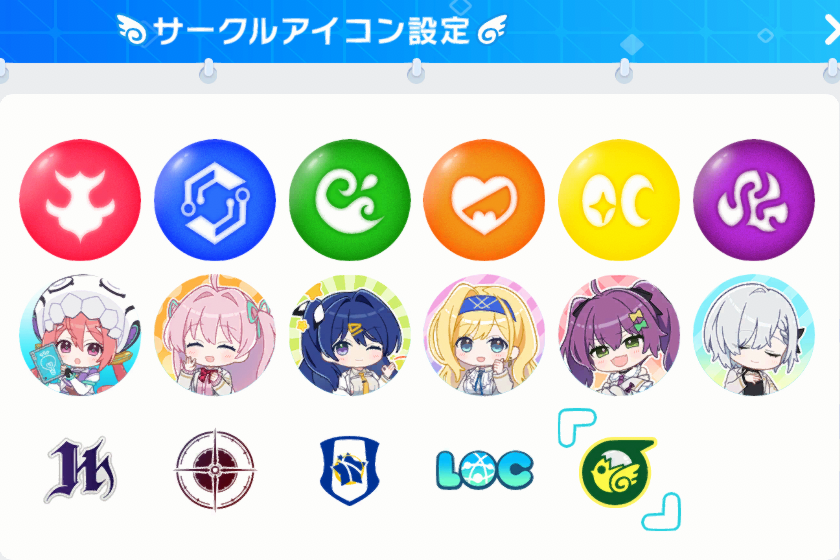Viewport: 840px width, 560px height.
Task: Select the red flame emblem icon
Action: (80, 199)
